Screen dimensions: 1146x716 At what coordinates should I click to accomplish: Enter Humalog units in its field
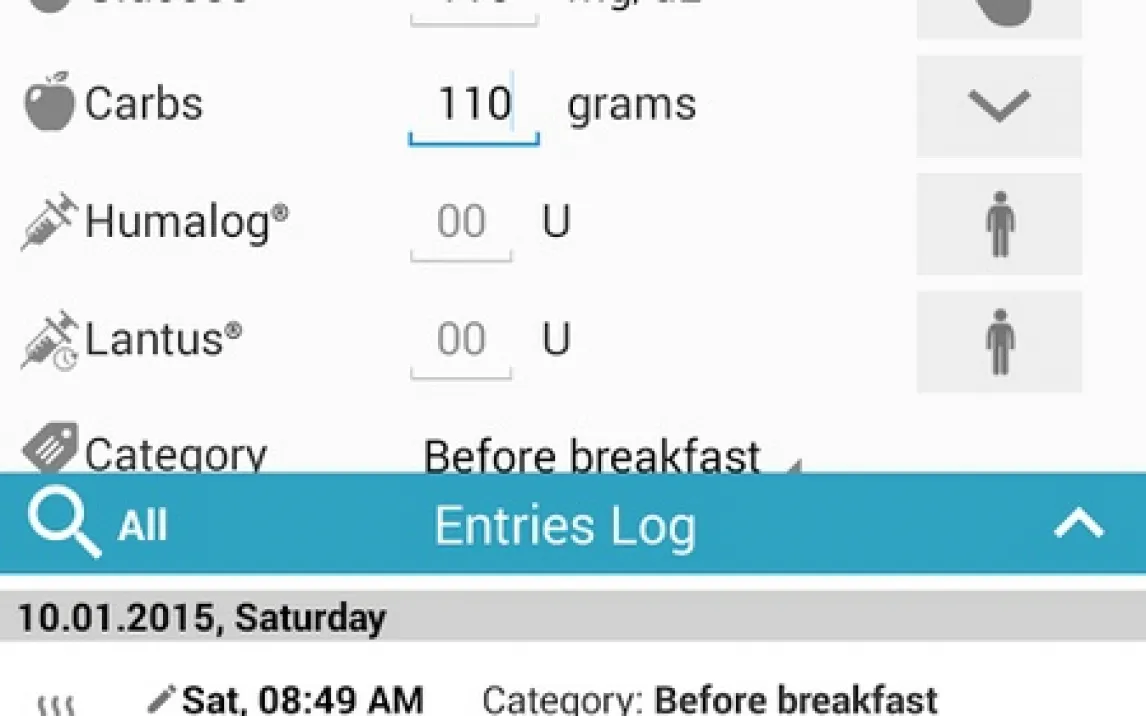[x=461, y=223]
